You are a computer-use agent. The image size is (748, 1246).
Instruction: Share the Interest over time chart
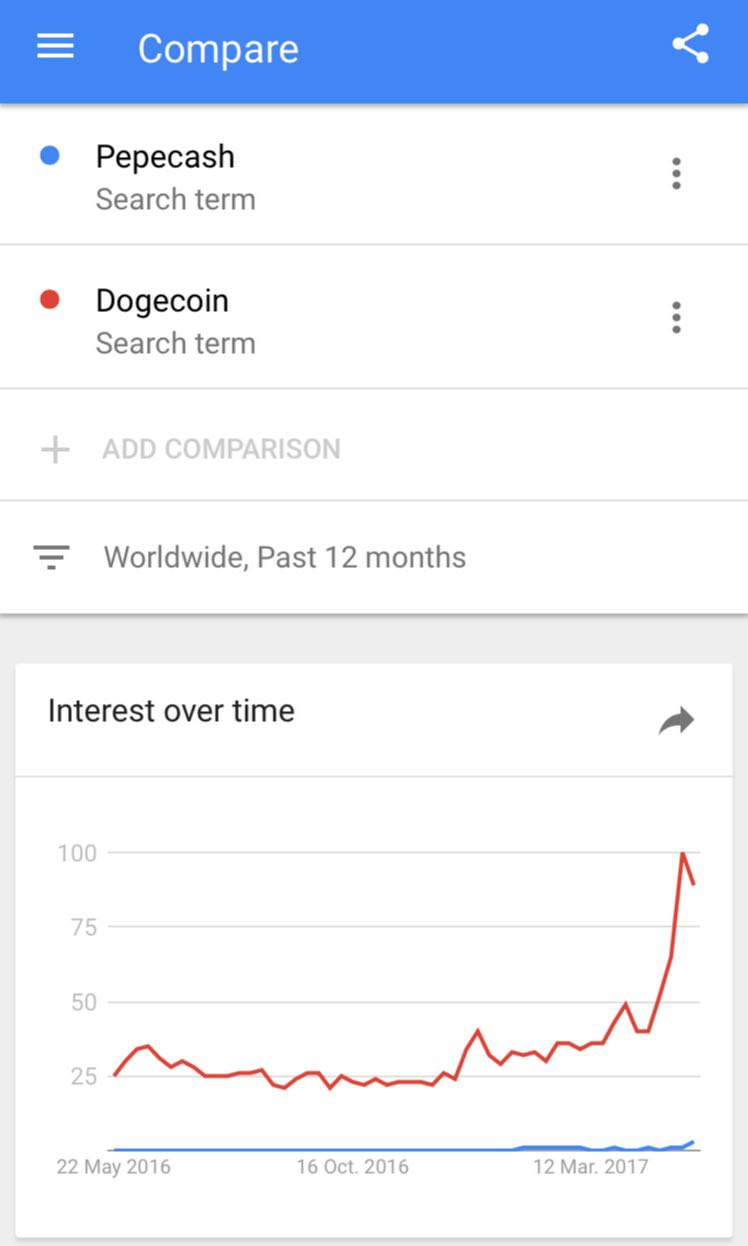pos(677,720)
